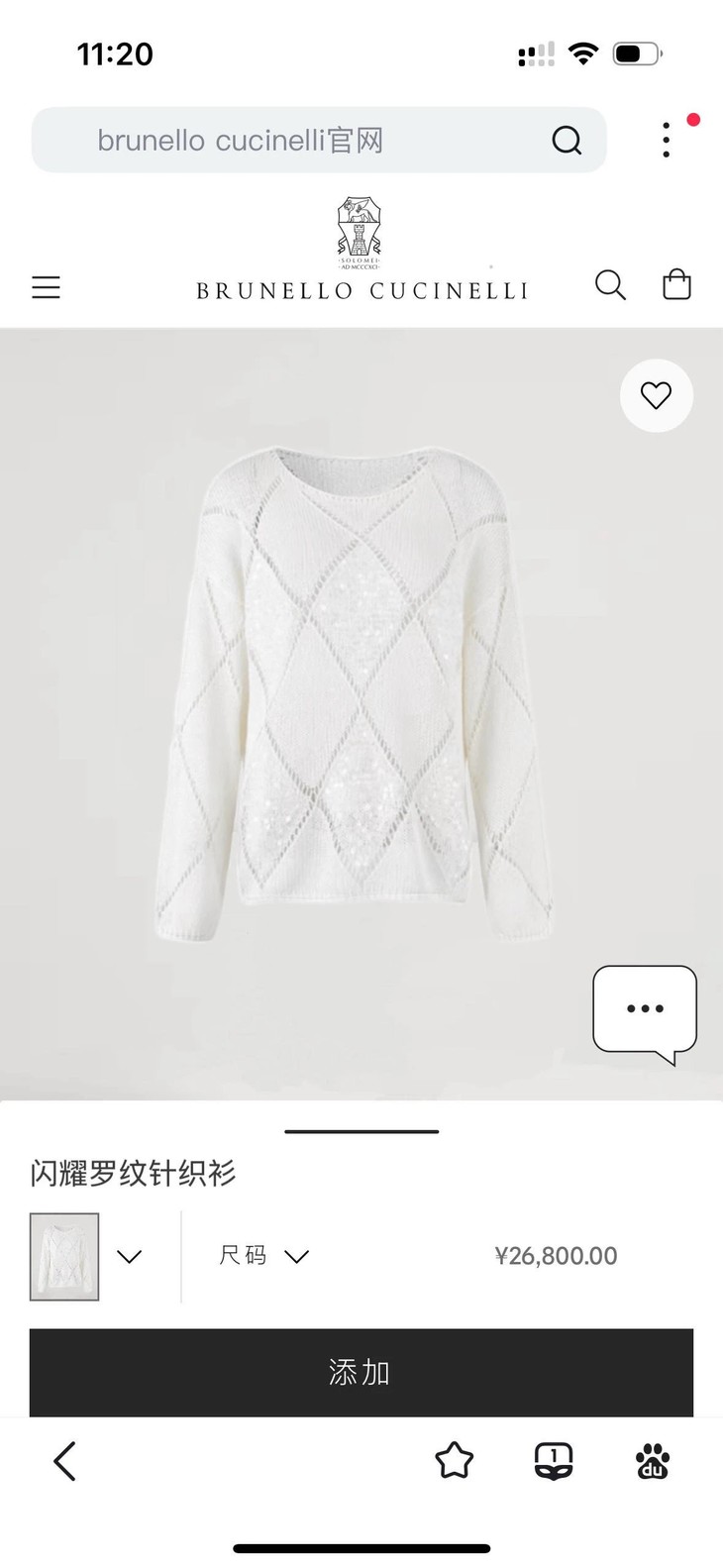Add sweater to wishlist with heart
723x1568 pixels.
(x=656, y=396)
